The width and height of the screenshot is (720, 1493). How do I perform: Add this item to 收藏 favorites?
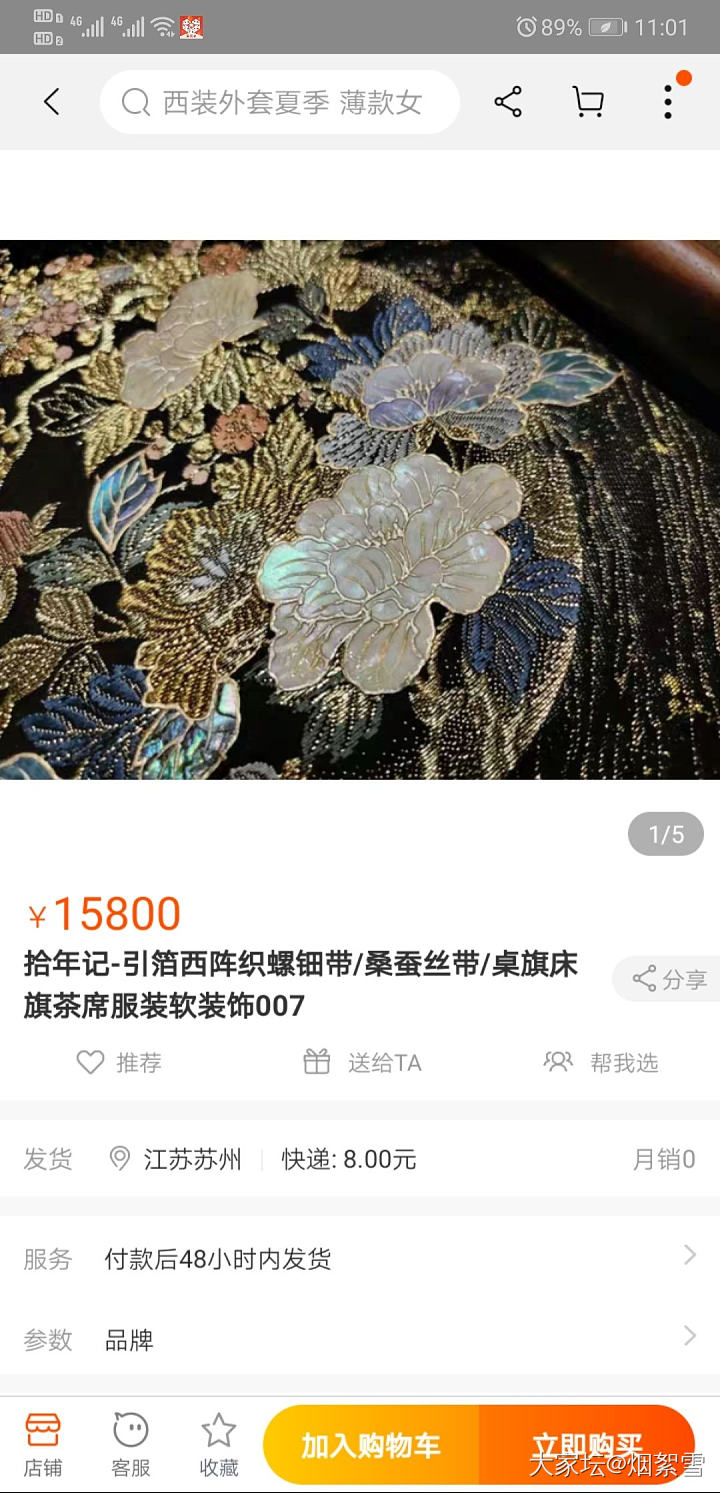pos(219,1445)
